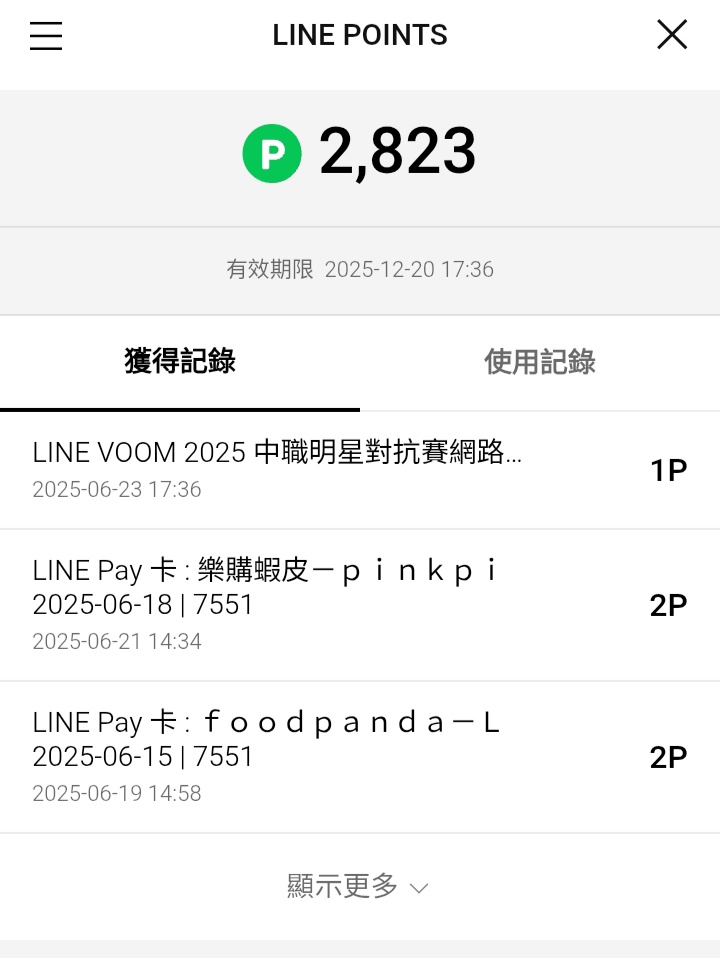Open the hamburger menu
The image size is (720, 976).
46,36
